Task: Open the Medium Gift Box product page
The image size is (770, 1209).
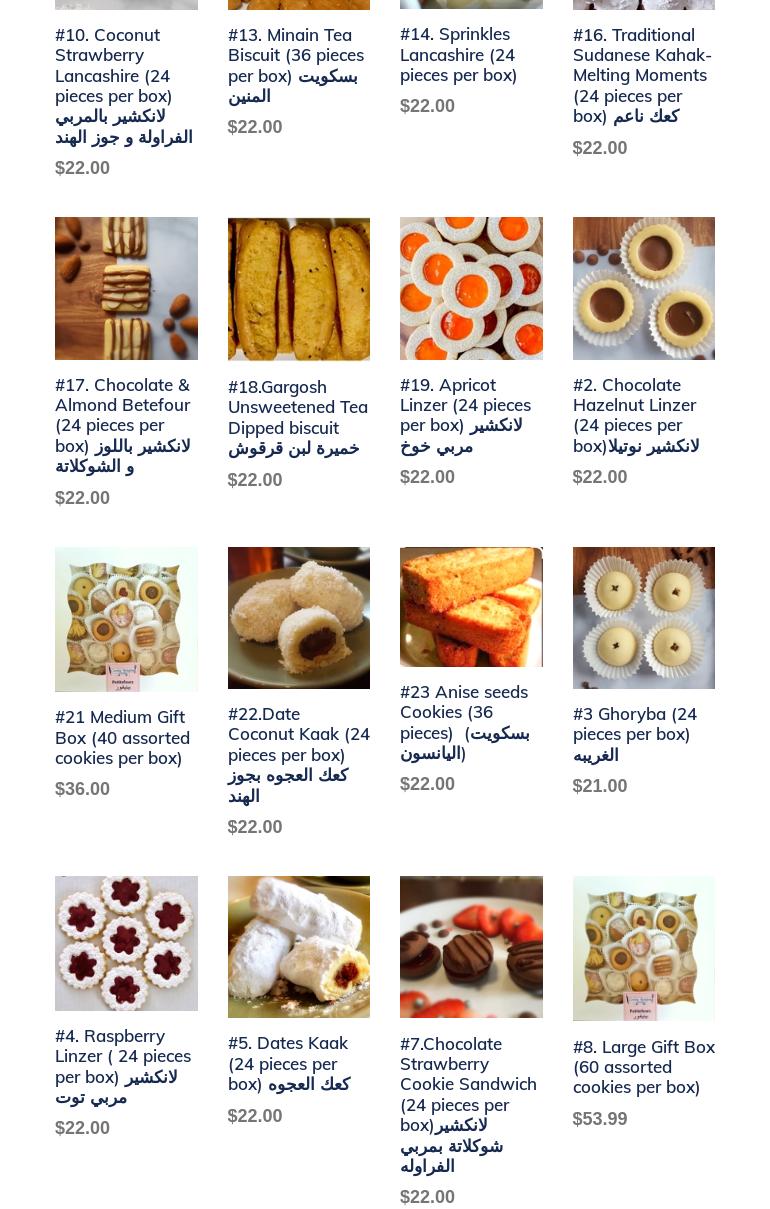Action: [122, 737]
